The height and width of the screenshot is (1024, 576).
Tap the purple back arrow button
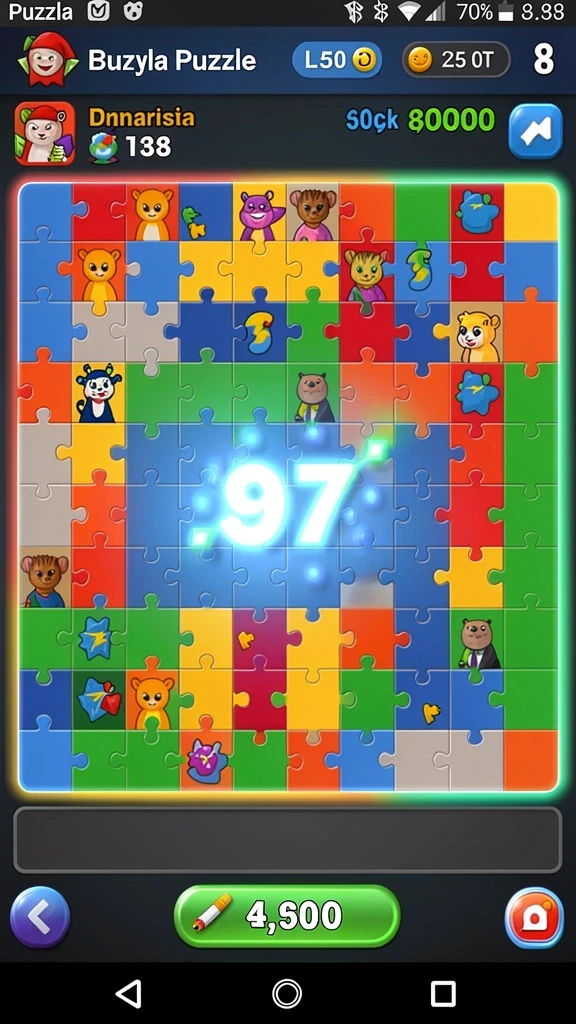pyautogui.click(x=40, y=917)
